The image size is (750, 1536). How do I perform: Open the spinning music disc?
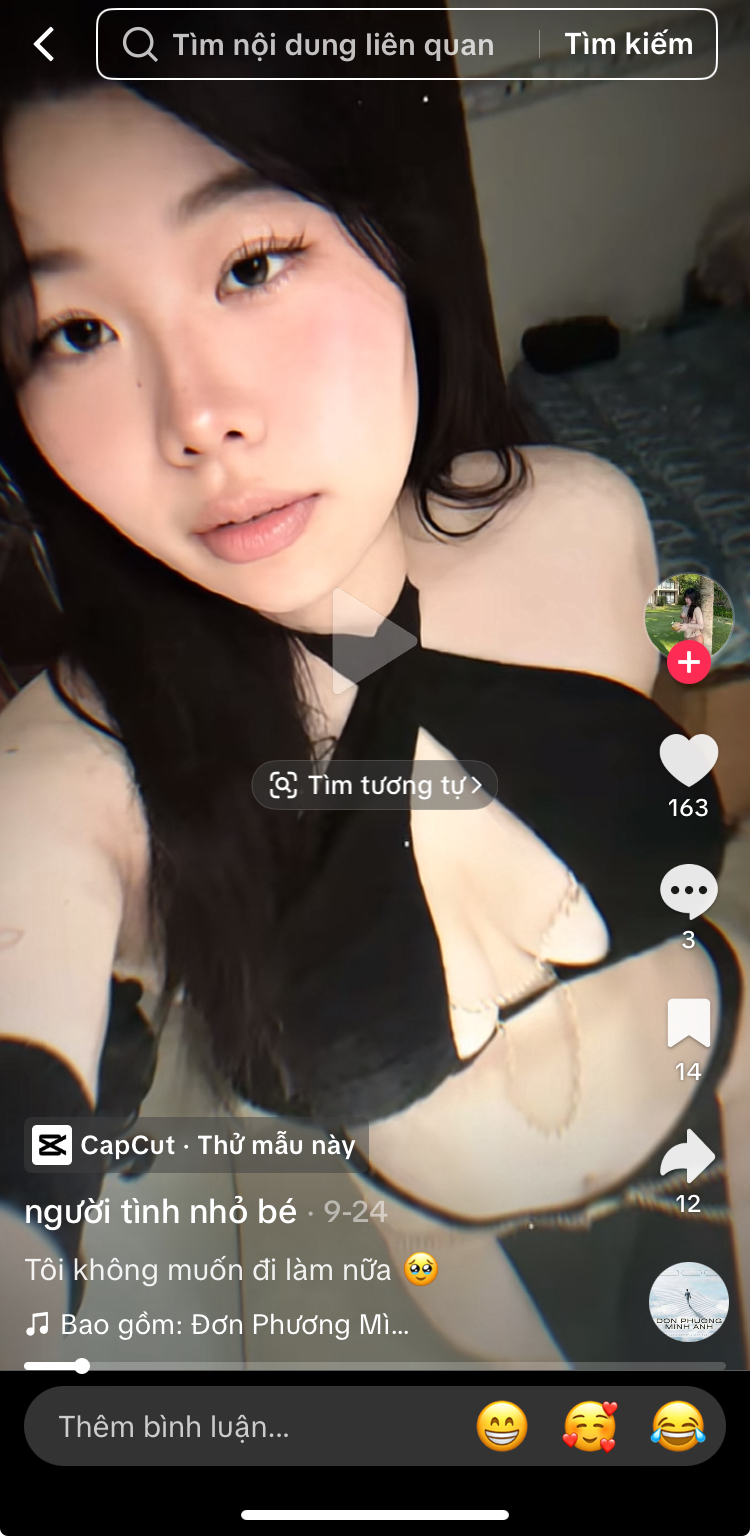click(688, 1301)
